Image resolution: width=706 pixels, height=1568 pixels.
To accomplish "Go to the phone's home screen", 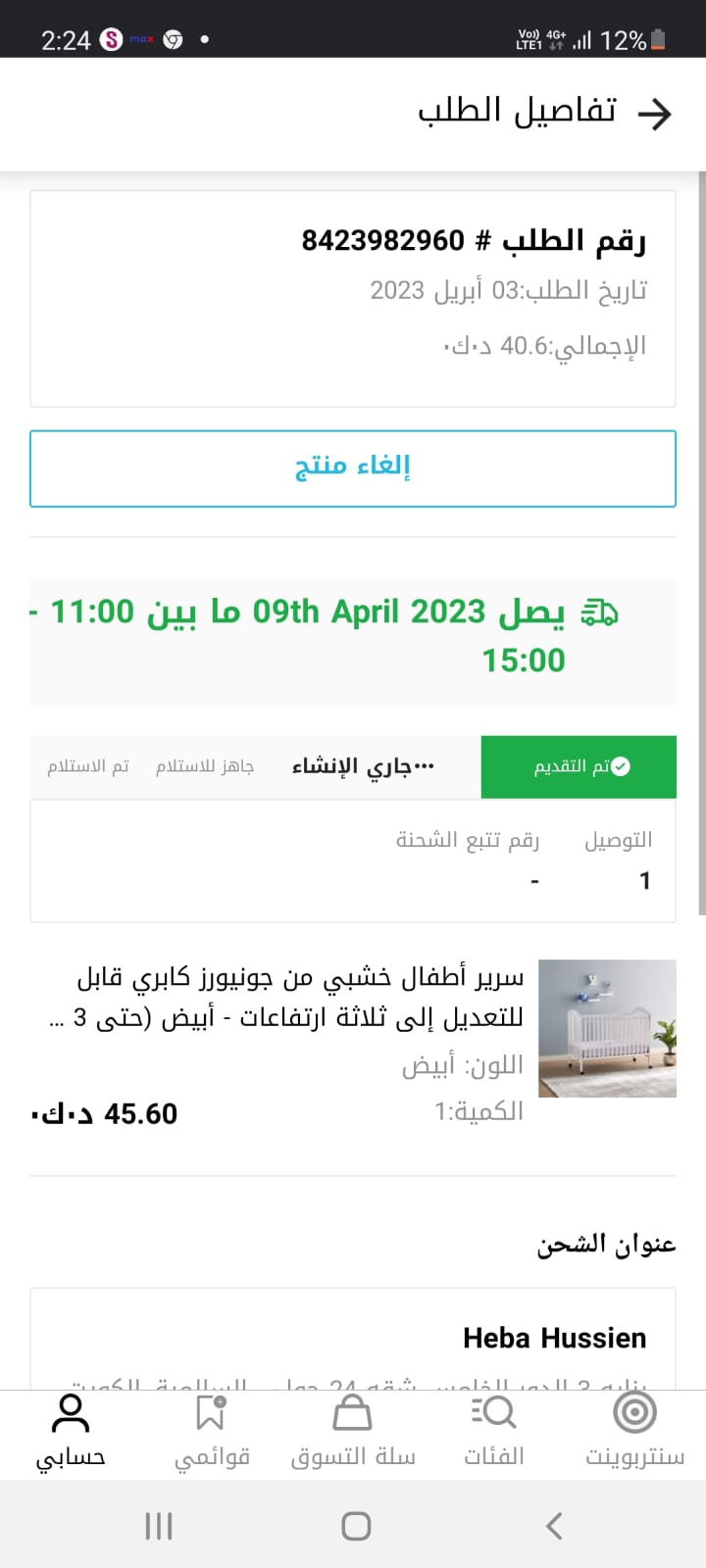I will [355, 1526].
